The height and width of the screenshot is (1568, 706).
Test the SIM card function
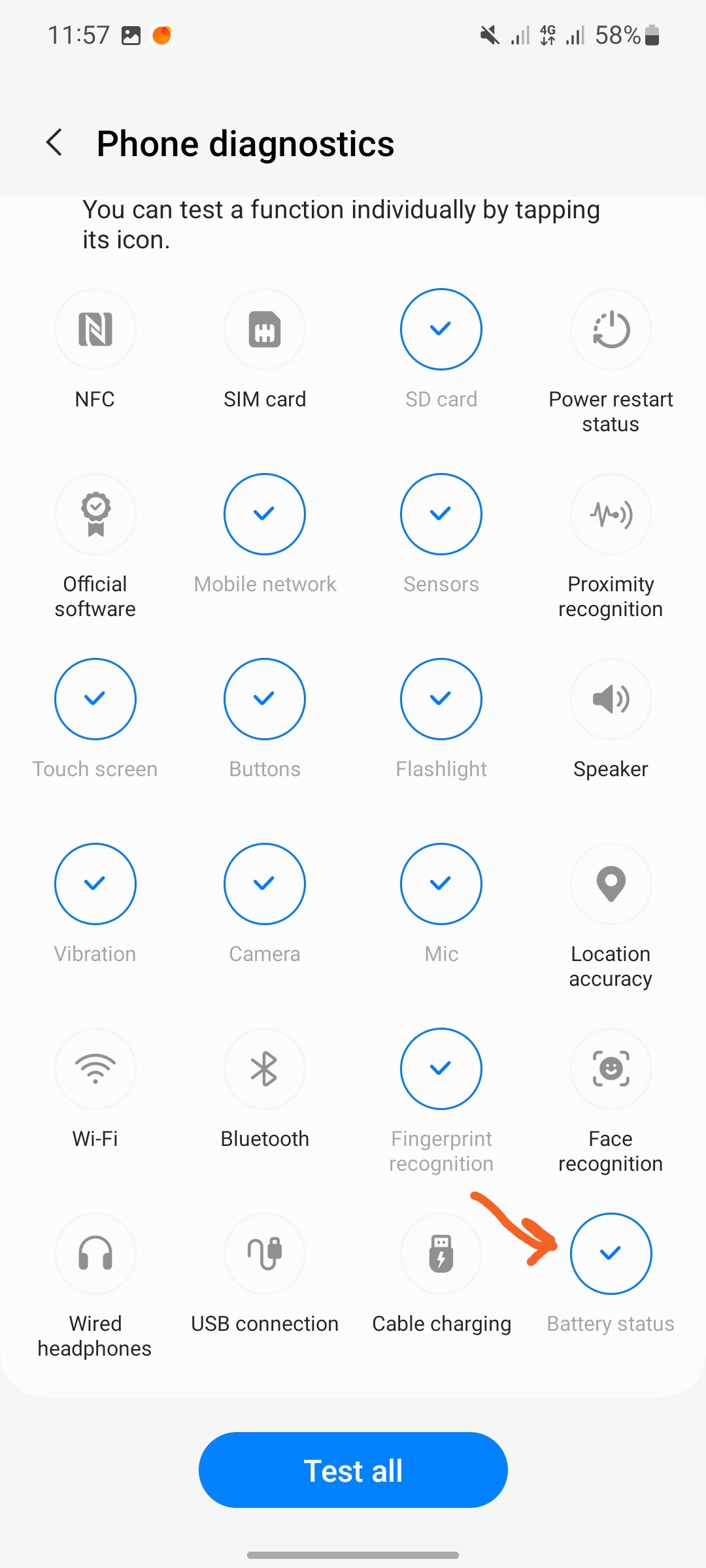pos(265,329)
